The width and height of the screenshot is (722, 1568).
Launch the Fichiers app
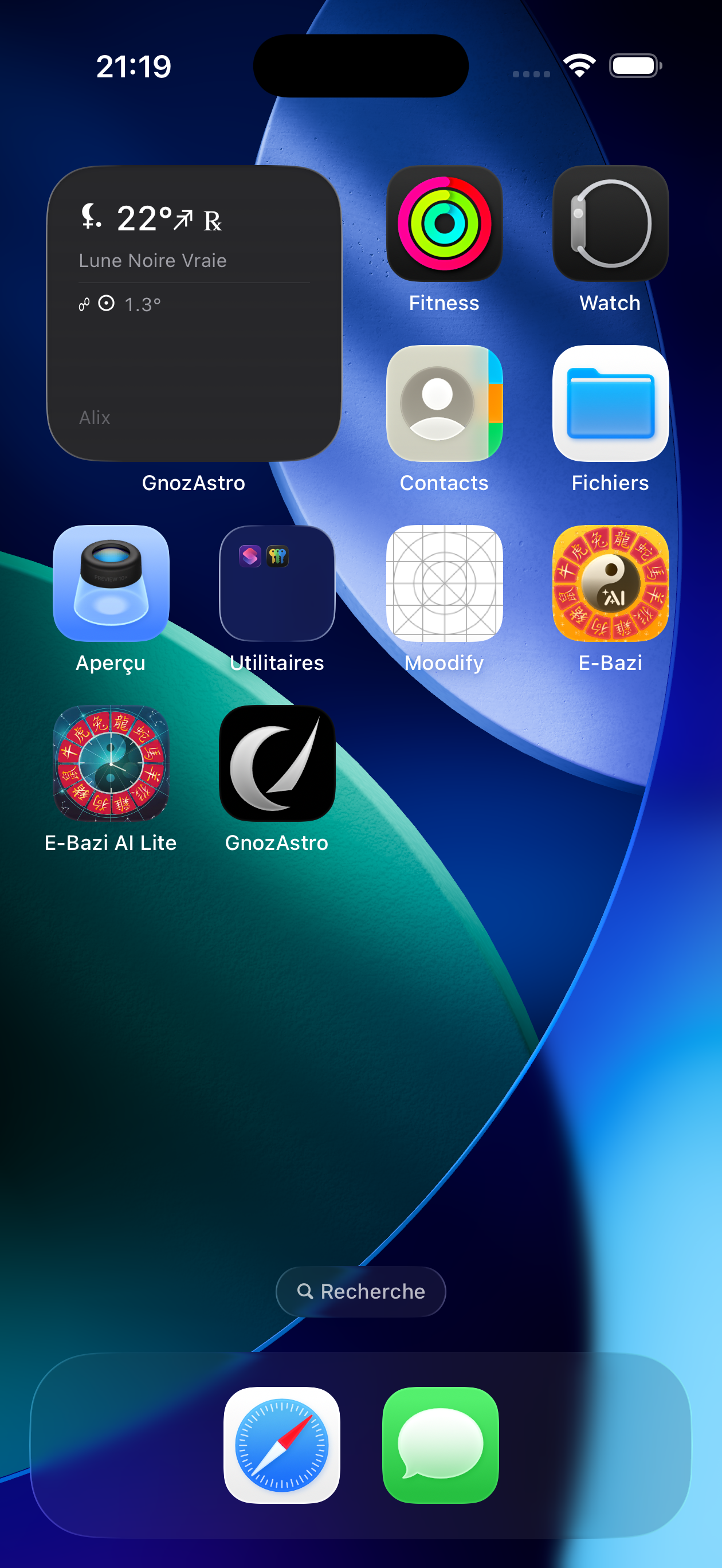(x=611, y=403)
